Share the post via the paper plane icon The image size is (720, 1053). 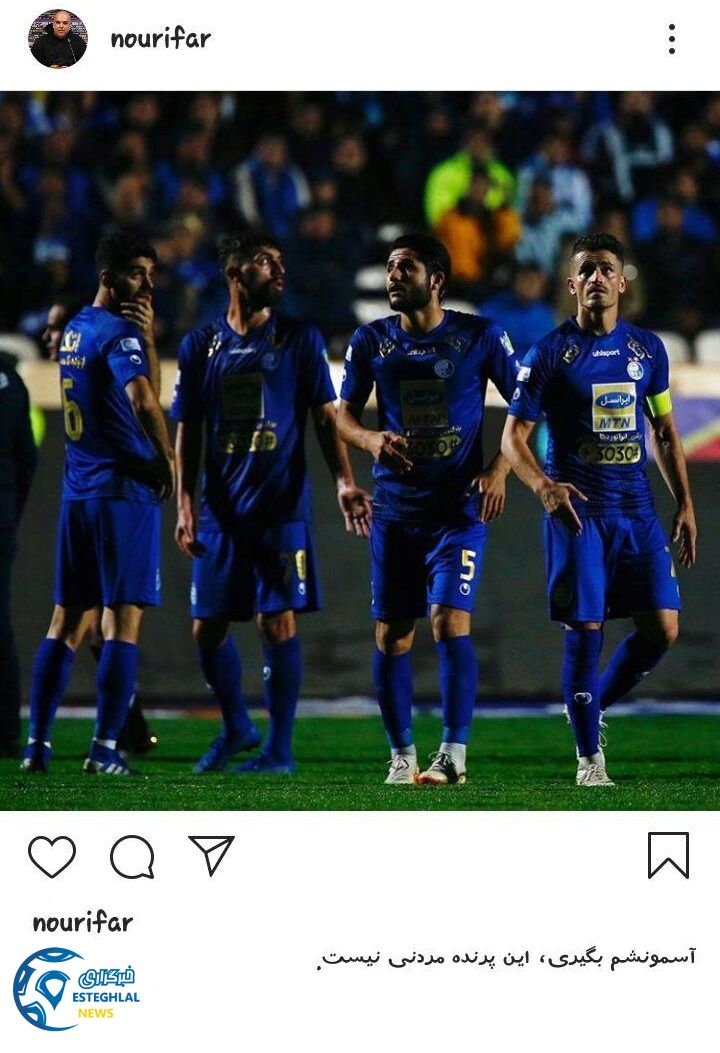(211, 855)
